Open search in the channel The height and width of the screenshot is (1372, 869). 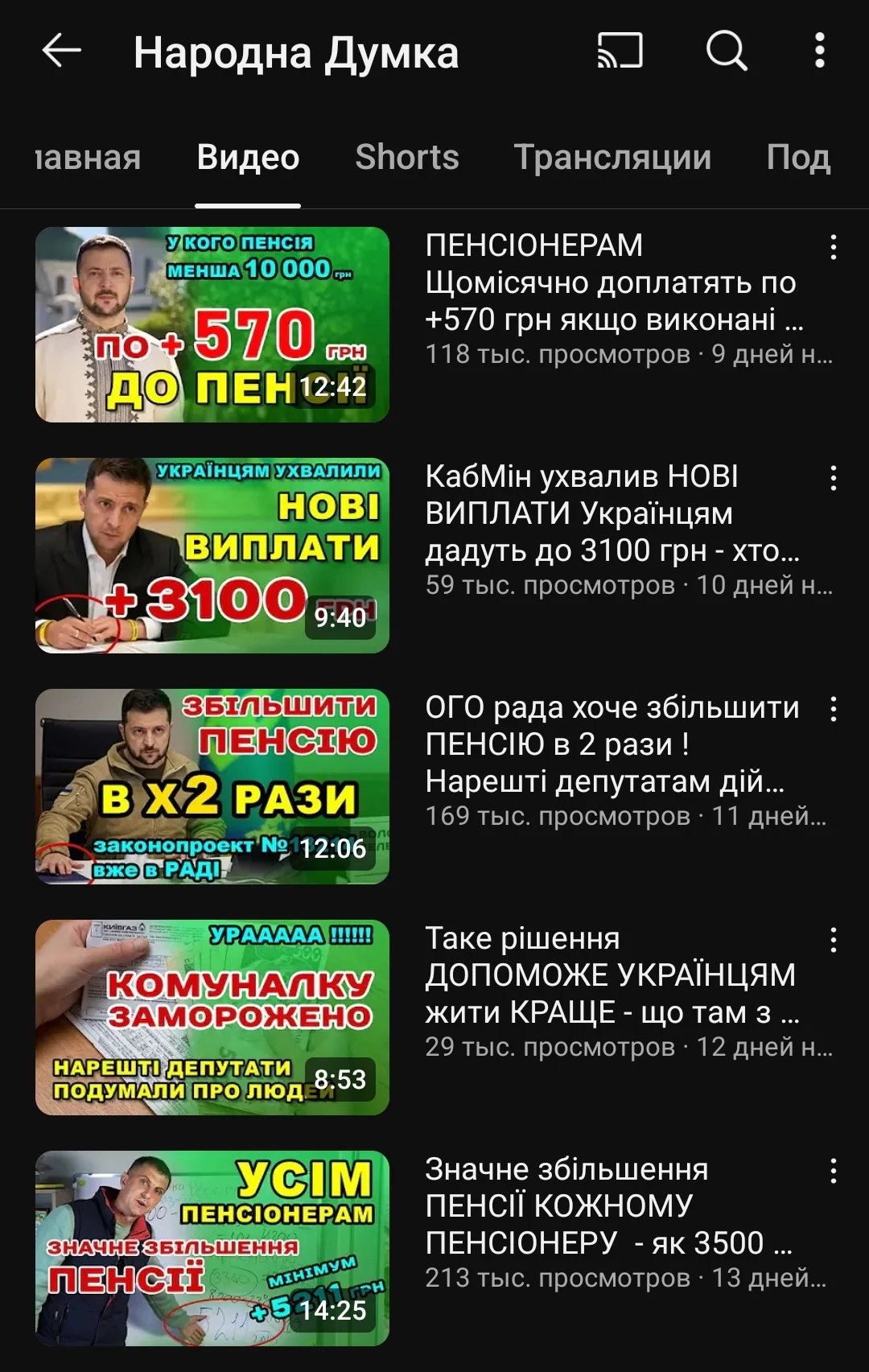(727, 52)
